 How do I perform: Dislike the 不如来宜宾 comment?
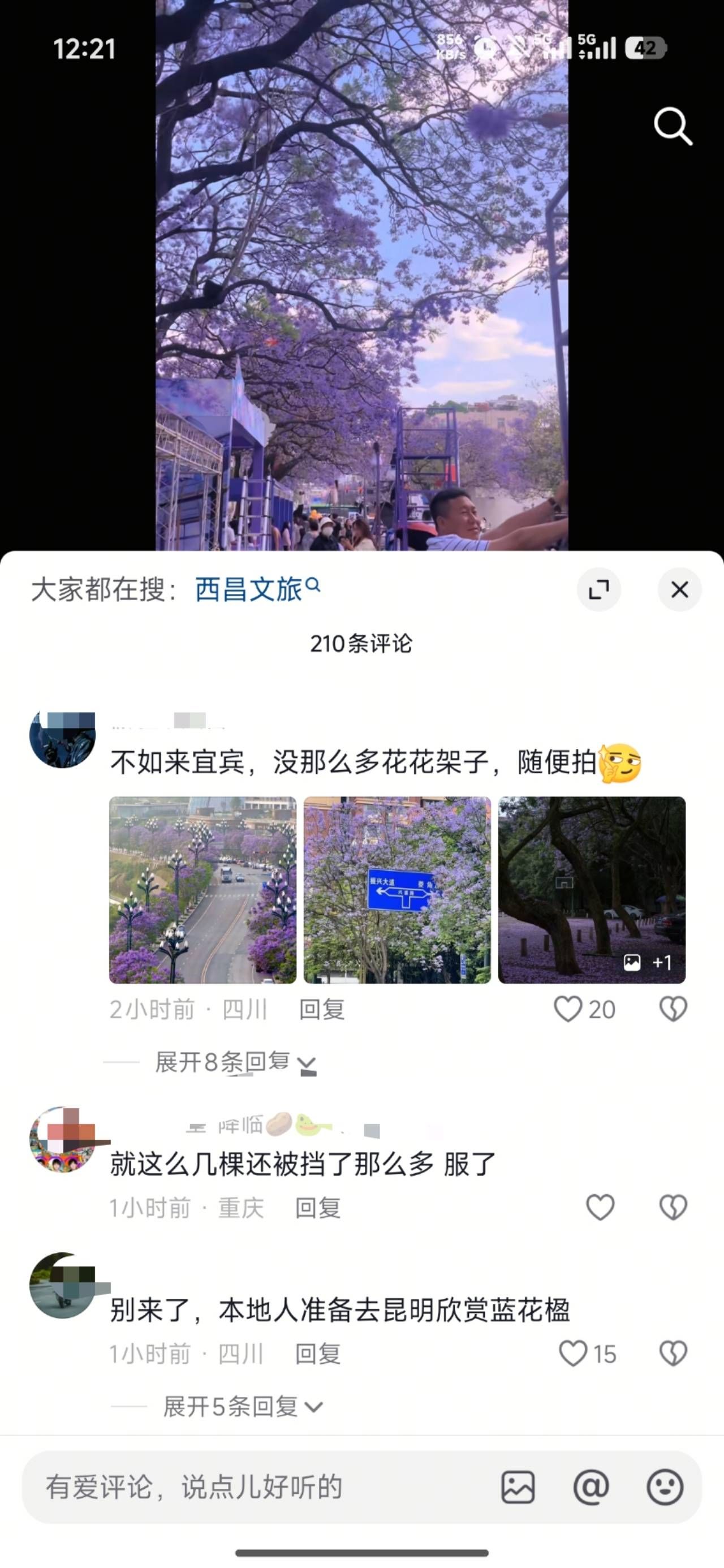click(673, 1009)
